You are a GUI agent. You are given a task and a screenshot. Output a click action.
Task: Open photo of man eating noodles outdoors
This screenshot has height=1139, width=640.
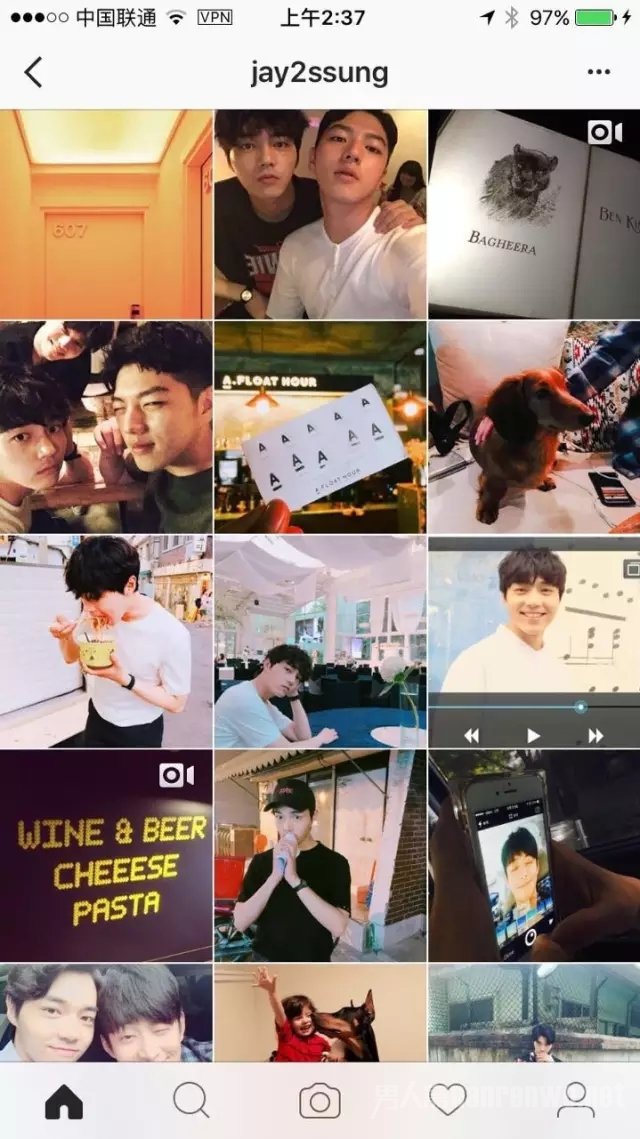105,641
